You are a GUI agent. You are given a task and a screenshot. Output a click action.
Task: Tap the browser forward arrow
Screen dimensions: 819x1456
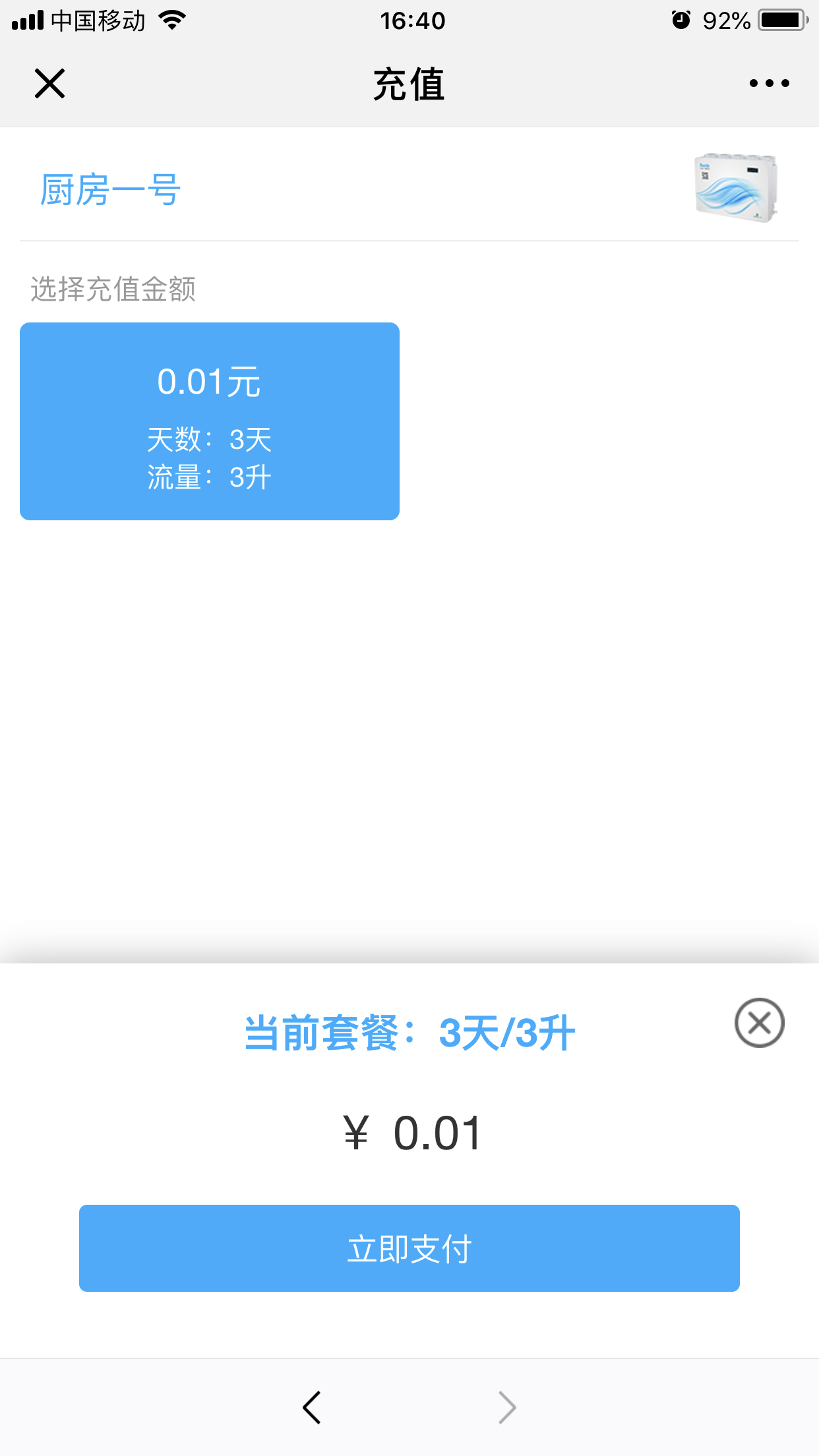(506, 1408)
